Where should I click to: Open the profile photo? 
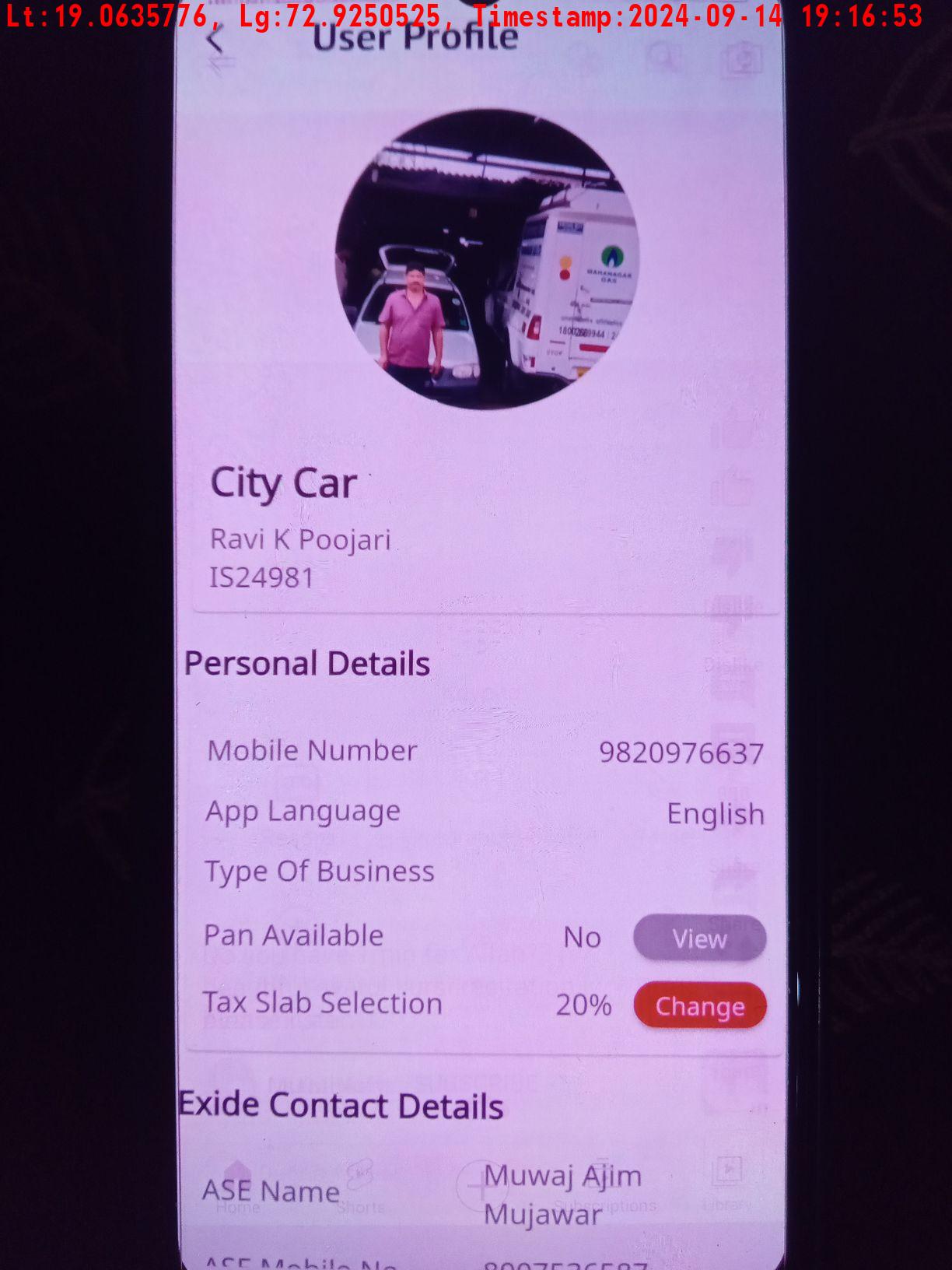click(488, 259)
